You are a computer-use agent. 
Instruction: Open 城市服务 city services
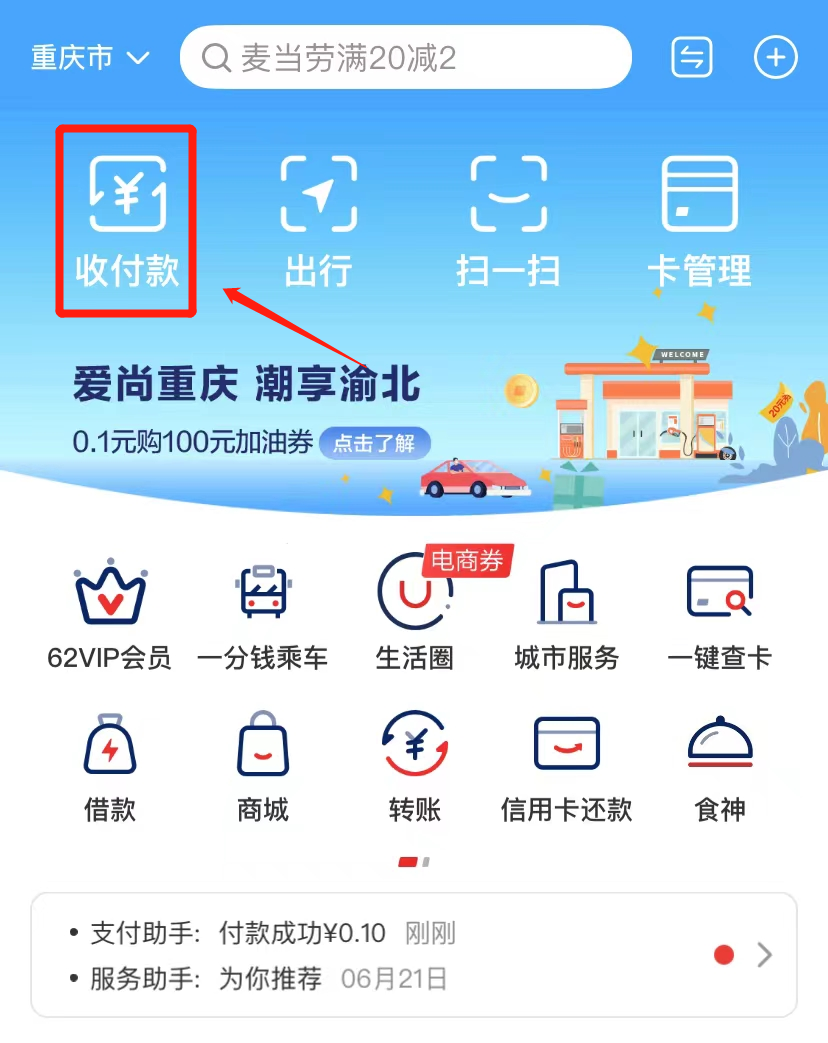click(566, 615)
